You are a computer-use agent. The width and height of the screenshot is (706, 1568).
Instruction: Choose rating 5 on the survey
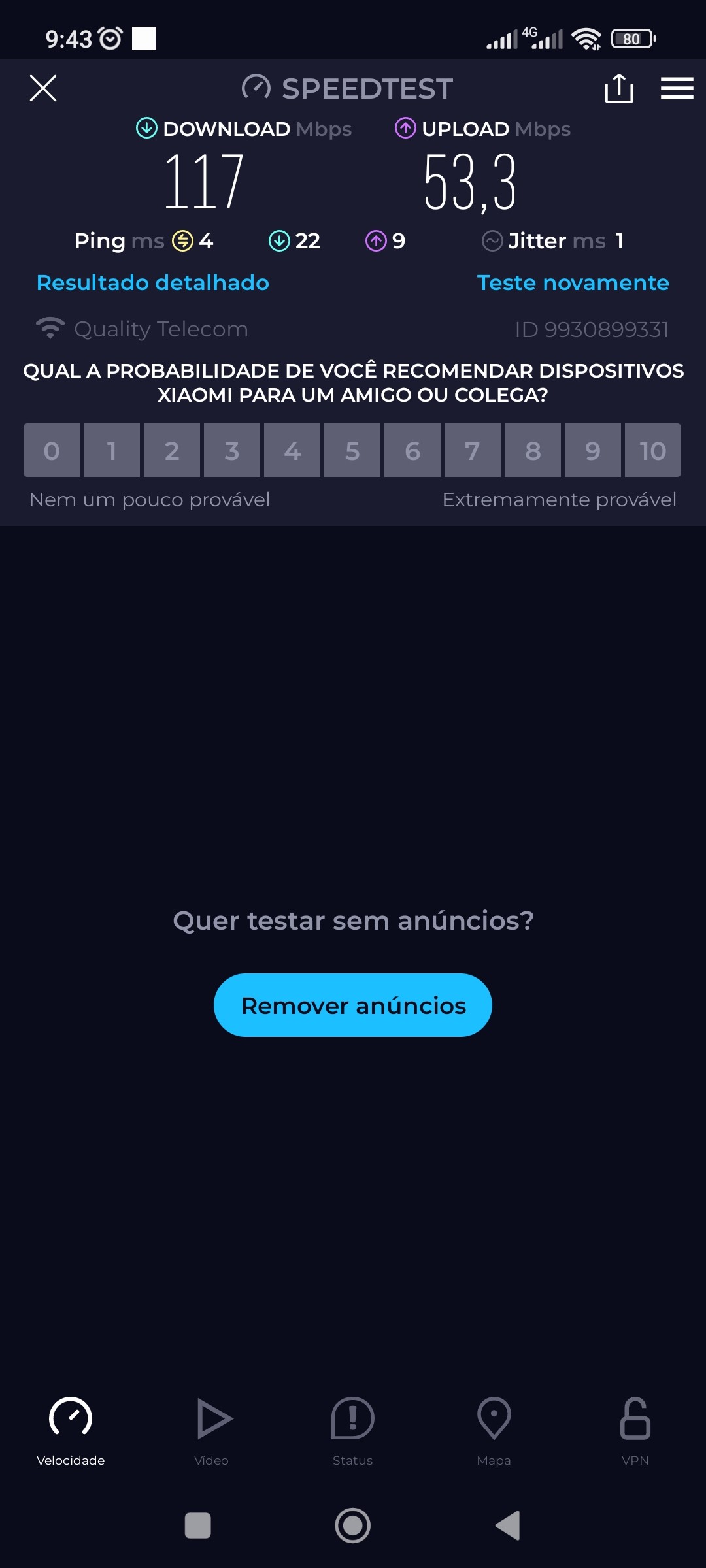(352, 451)
